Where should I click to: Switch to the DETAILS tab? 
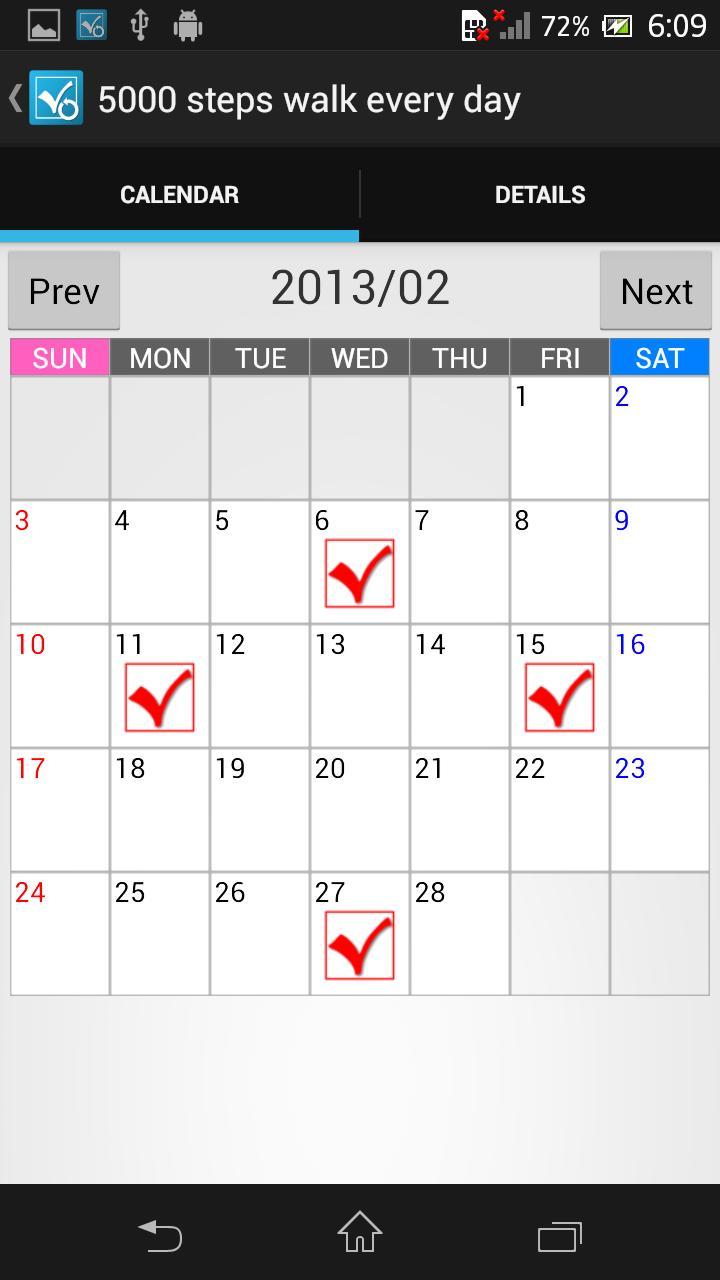540,195
